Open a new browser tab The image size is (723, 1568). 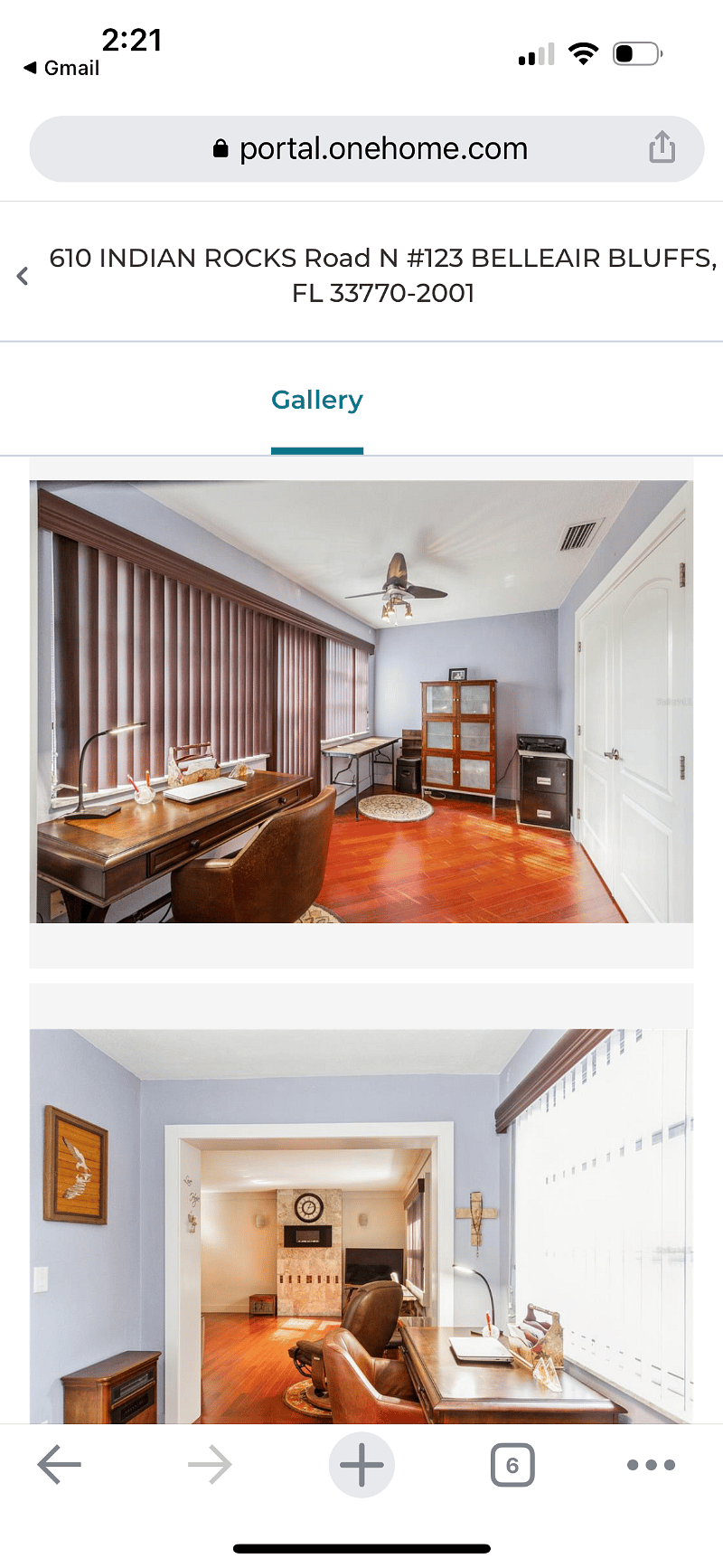click(361, 1465)
